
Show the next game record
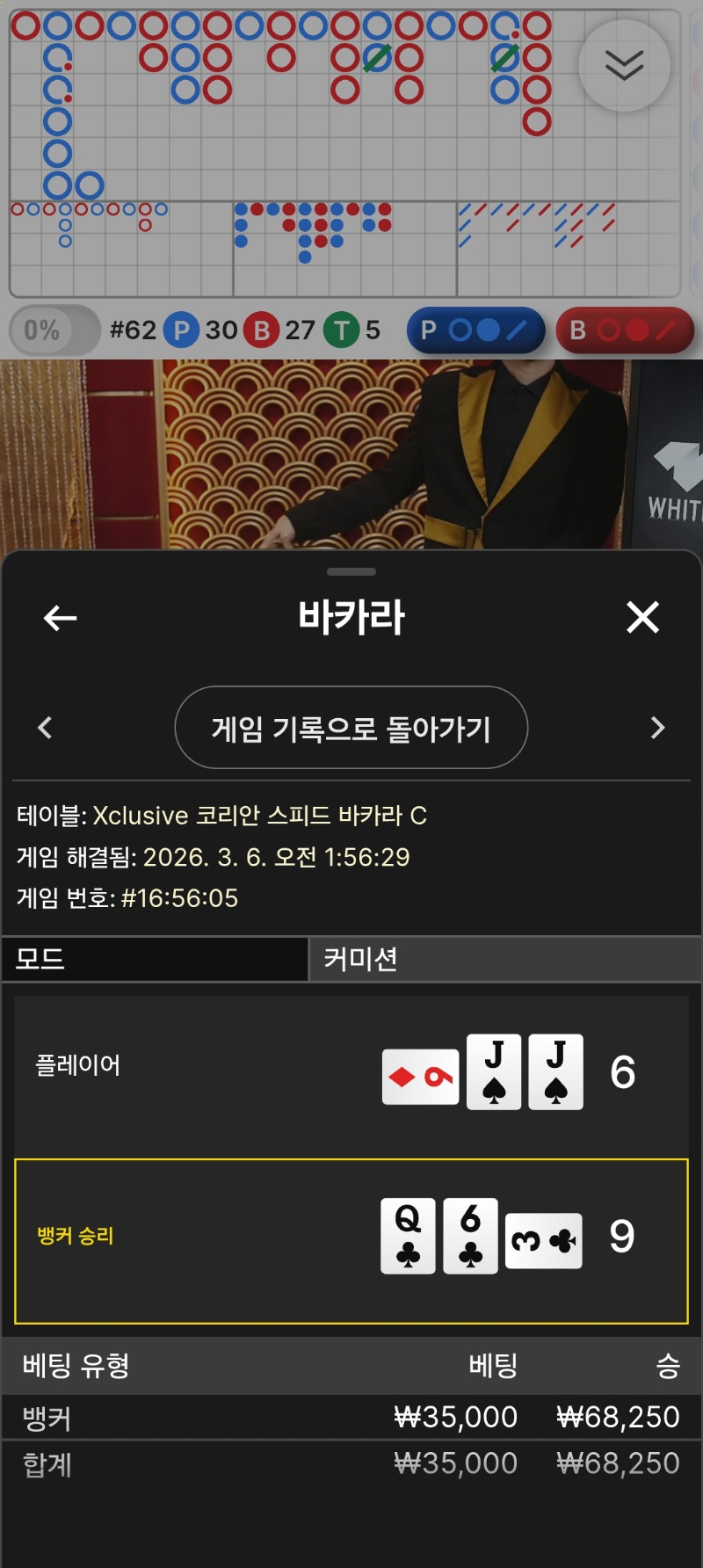tap(657, 728)
